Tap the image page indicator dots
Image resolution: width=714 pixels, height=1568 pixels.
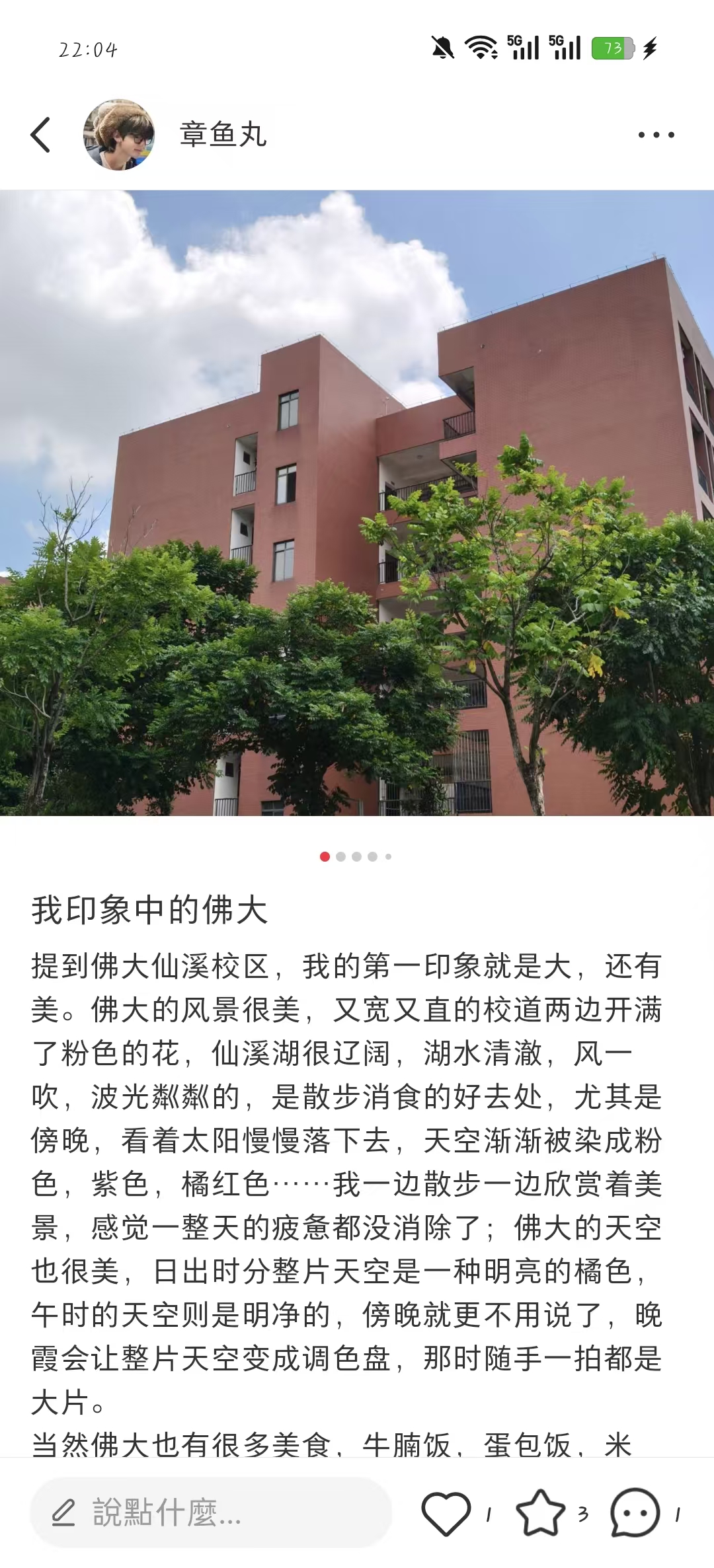[x=356, y=856]
